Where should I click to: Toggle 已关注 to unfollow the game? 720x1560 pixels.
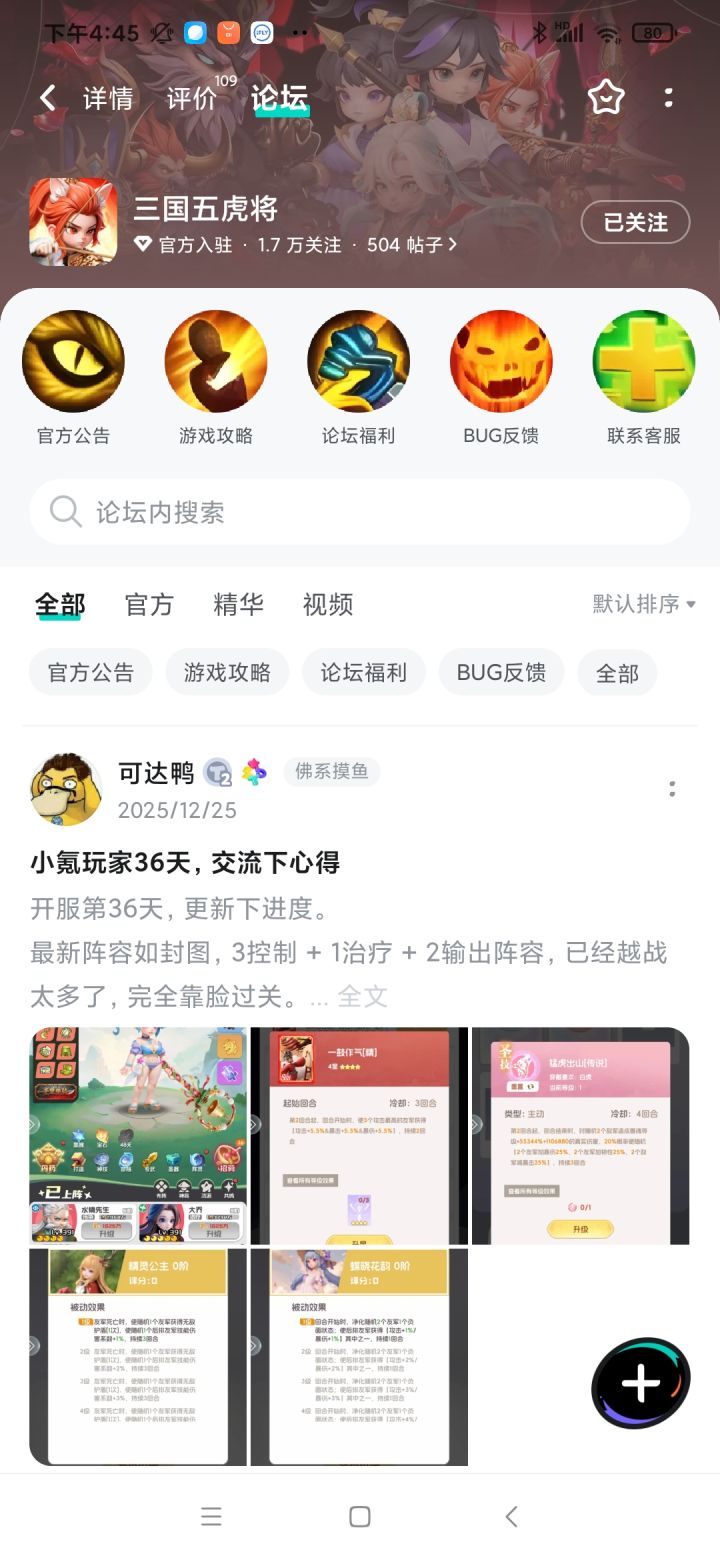click(x=635, y=222)
